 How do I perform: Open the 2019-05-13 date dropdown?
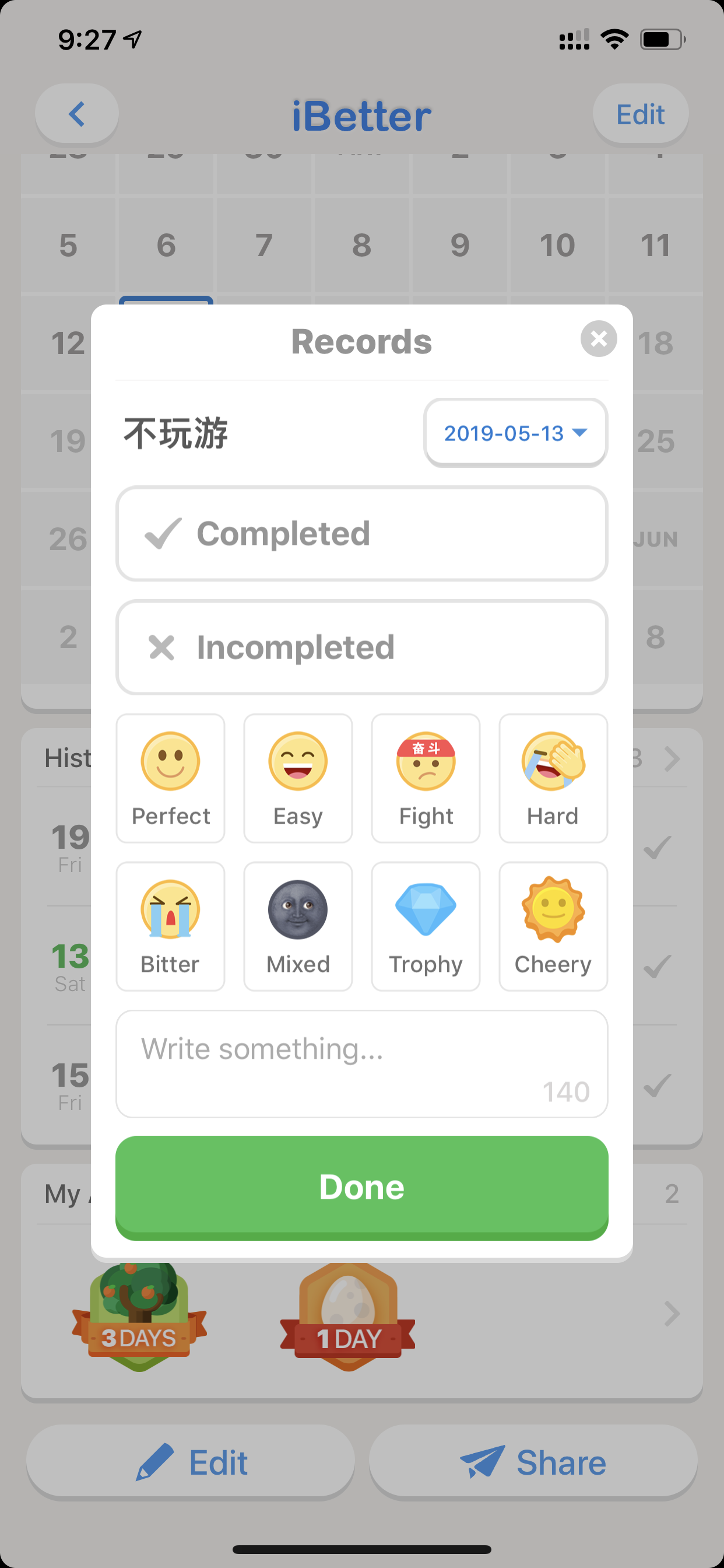coord(515,433)
